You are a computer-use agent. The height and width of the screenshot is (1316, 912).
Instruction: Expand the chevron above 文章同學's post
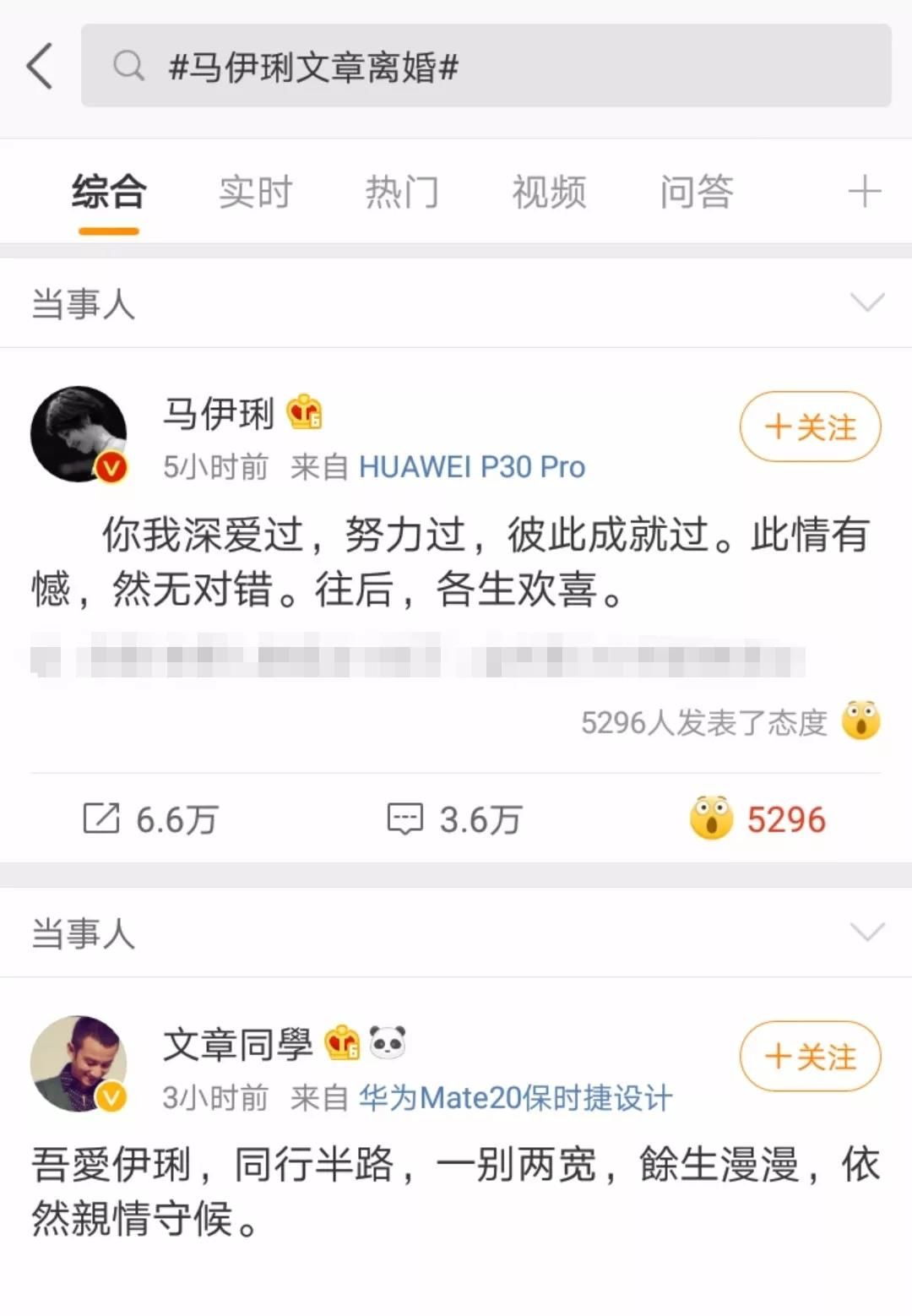(x=867, y=932)
